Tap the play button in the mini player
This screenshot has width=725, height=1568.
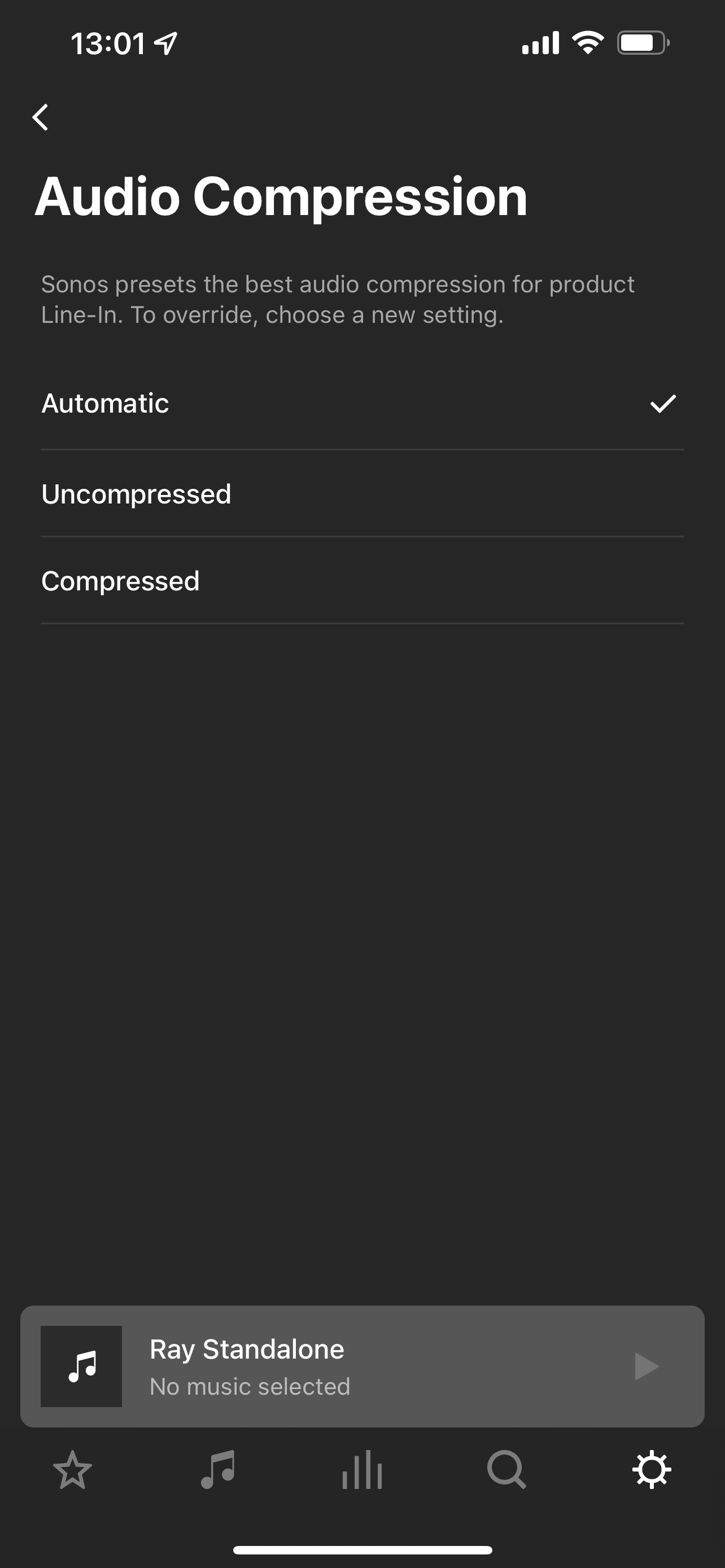tap(646, 1366)
